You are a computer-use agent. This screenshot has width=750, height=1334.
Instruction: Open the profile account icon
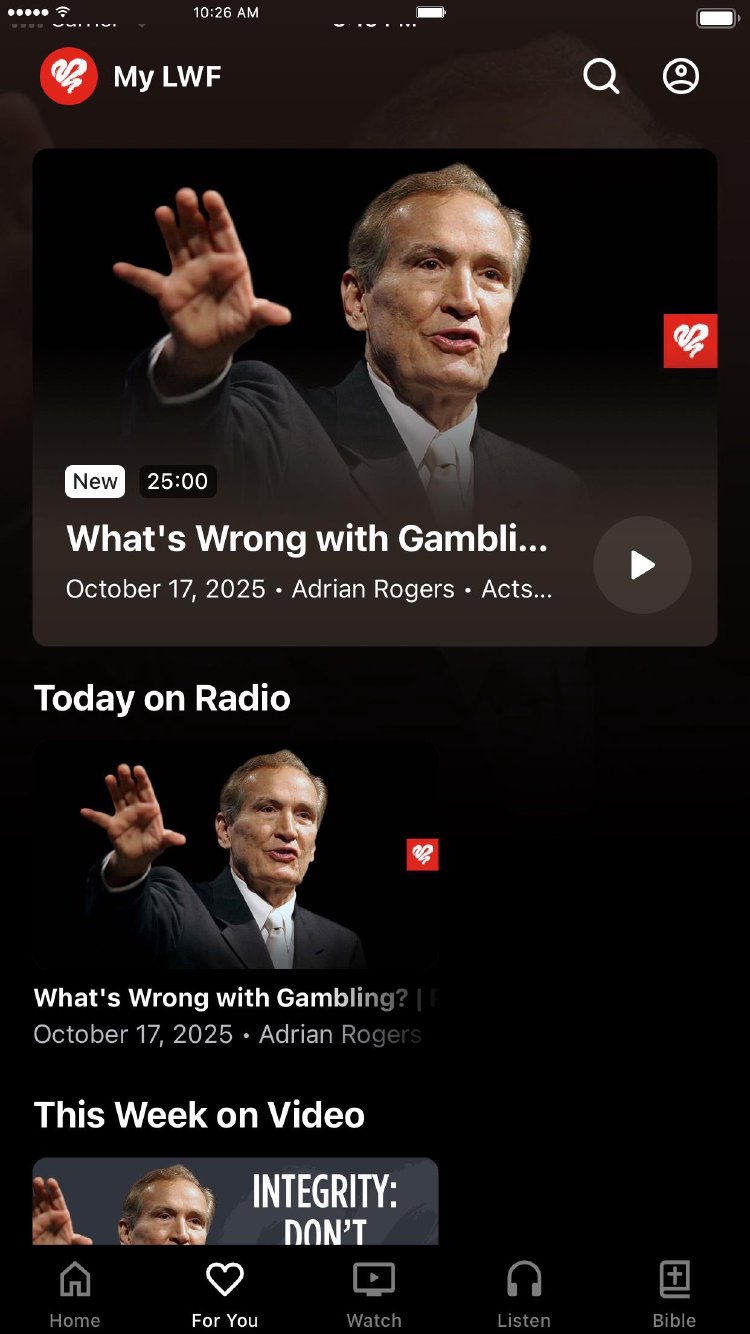coord(681,76)
